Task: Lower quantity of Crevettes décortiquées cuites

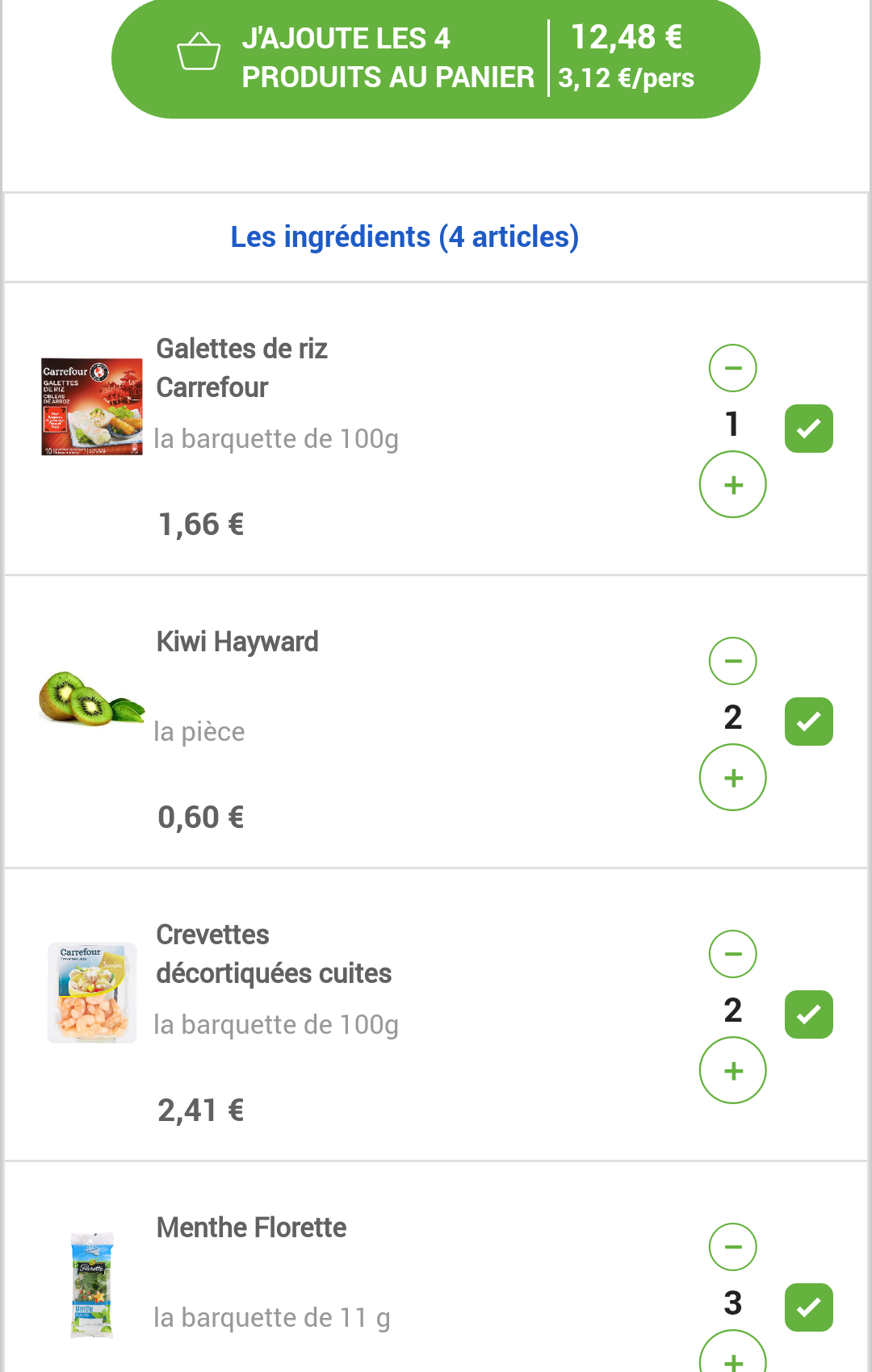Action: coord(732,954)
